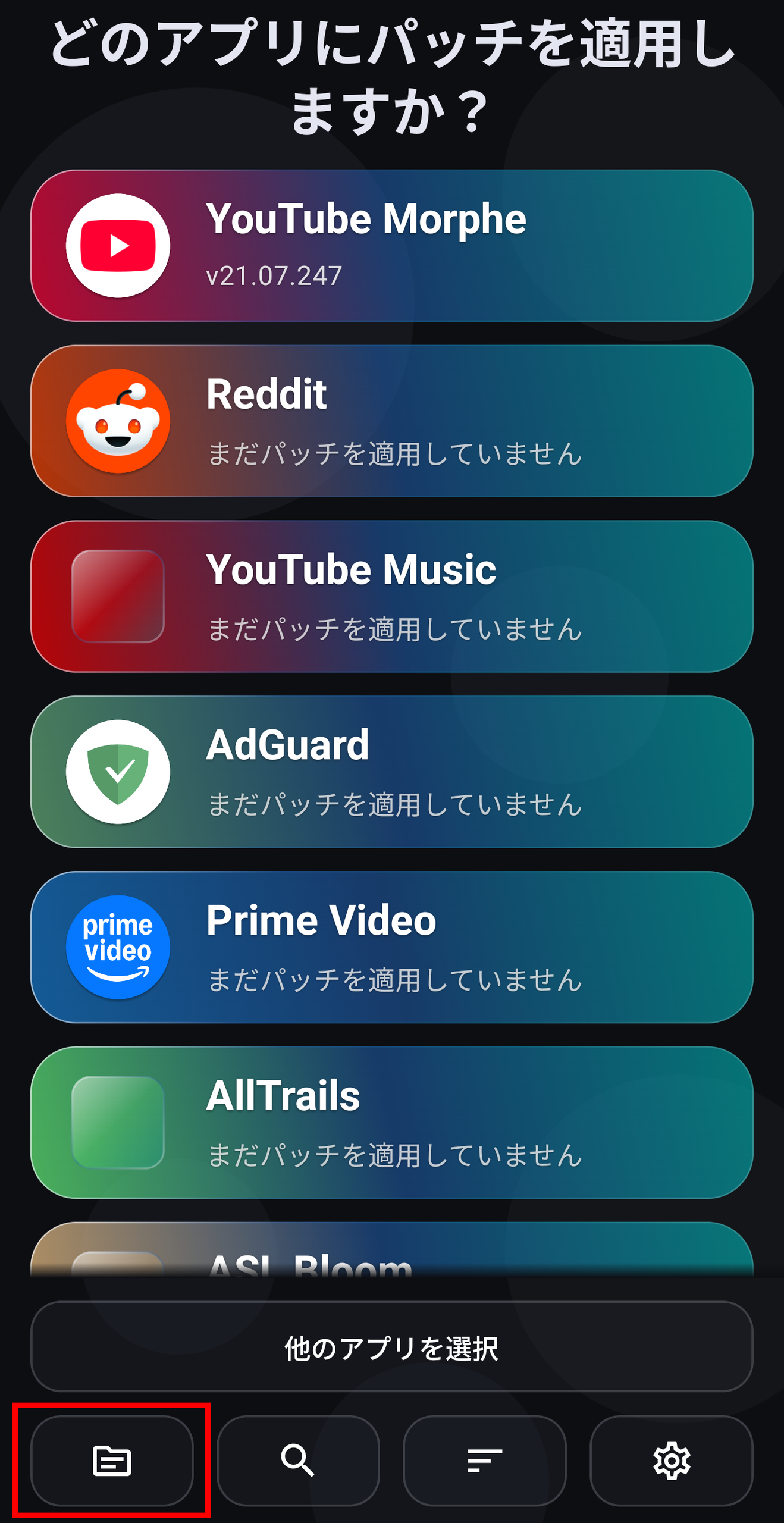The width and height of the screenshot is (784, 1523).
Task: Open the AllTrails app card
Action: pyautogui.click(x=392, y=1123)
